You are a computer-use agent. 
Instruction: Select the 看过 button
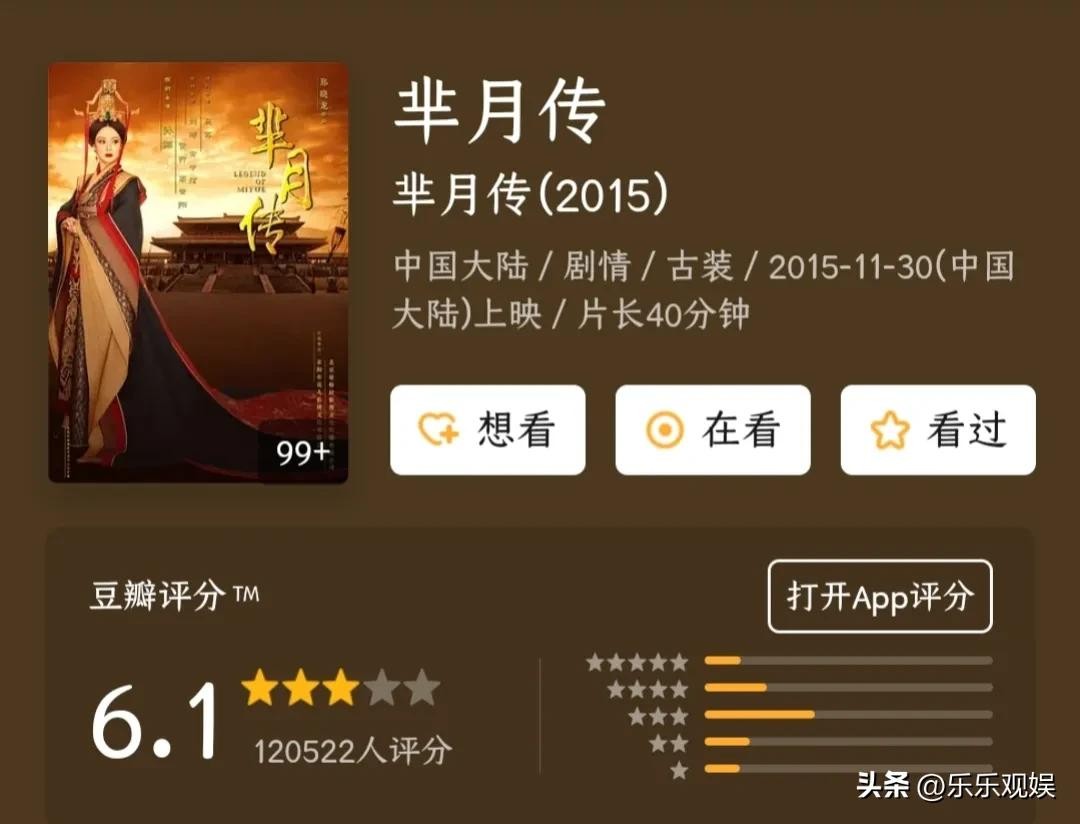(937, 430)
